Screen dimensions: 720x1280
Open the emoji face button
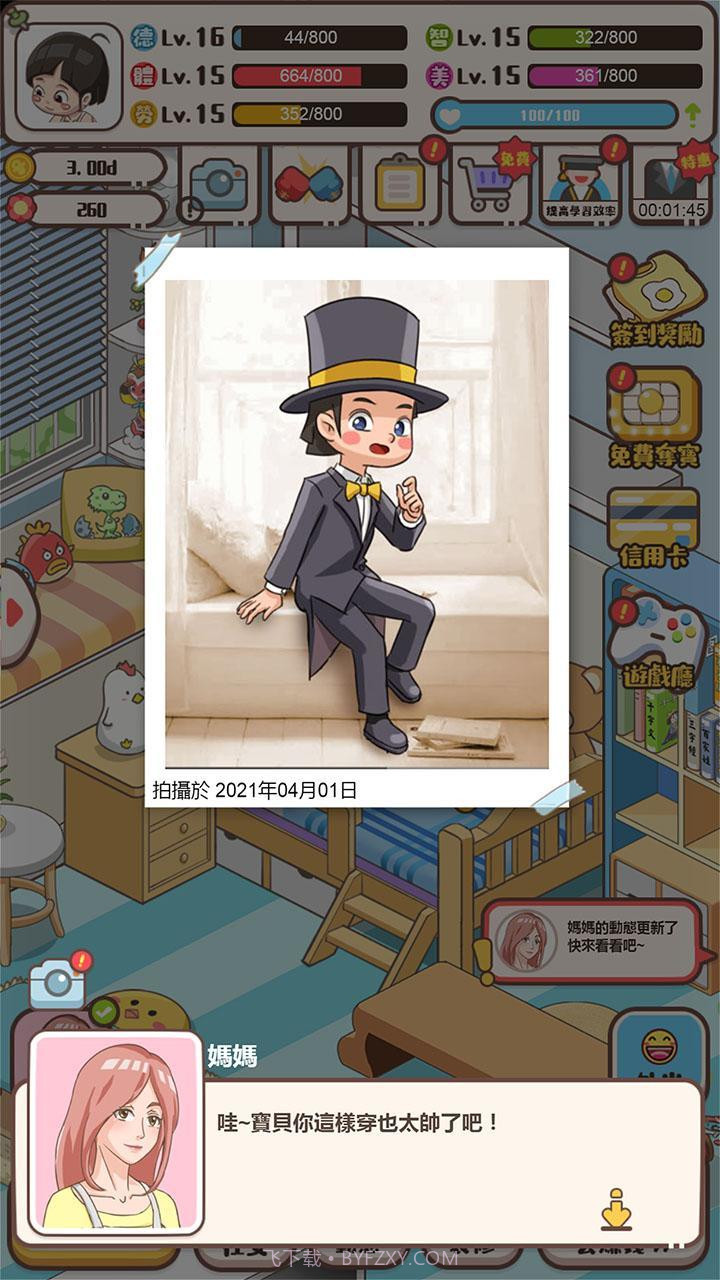(659, 1047)
